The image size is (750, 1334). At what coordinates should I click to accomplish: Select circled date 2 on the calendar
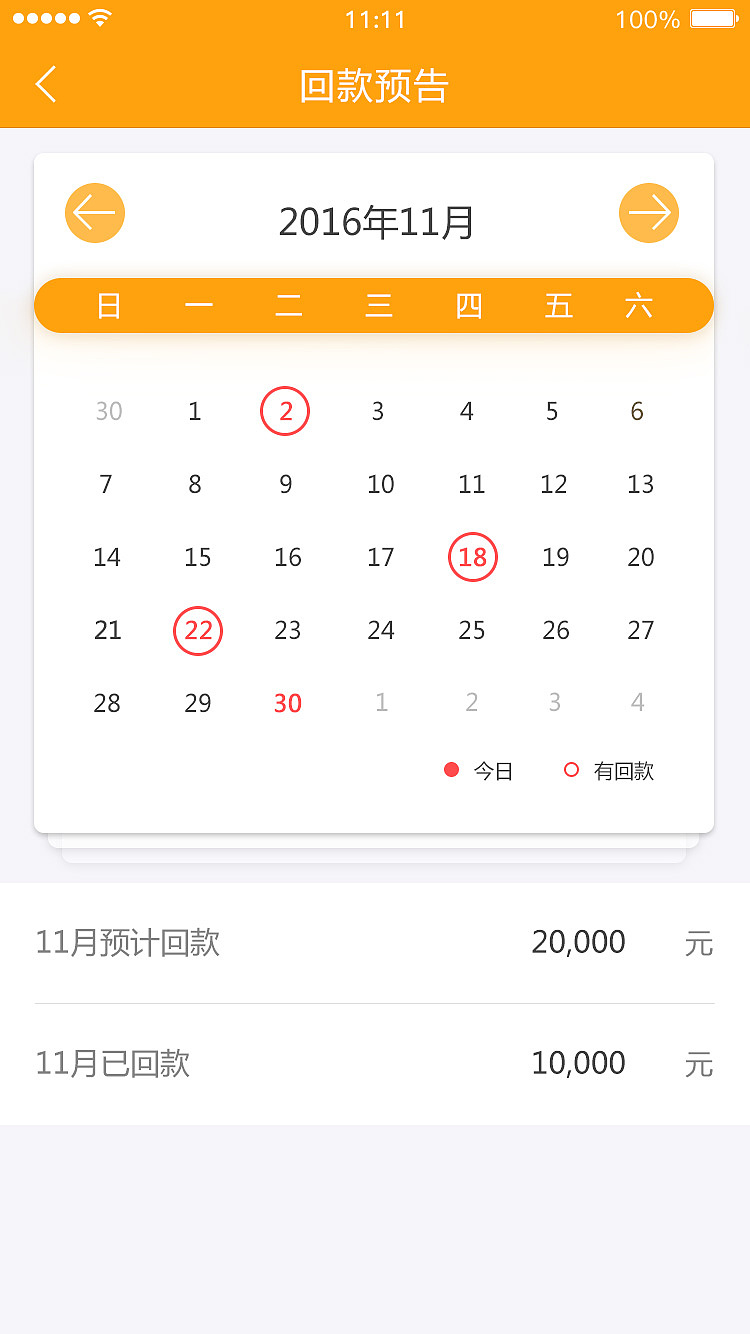(x=286, y=411)
